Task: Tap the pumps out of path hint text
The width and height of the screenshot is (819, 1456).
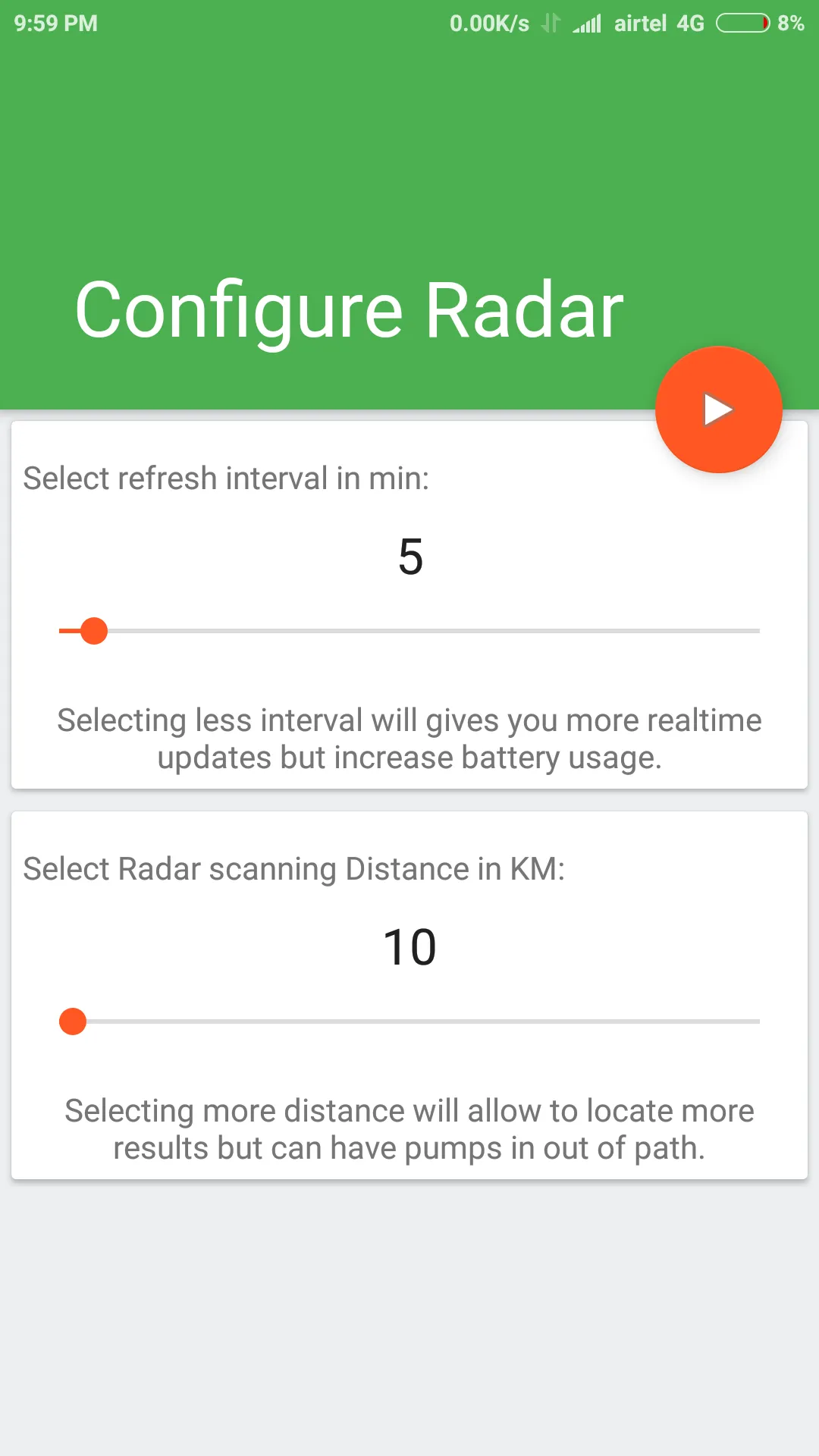Action: tap(409, 1129)
